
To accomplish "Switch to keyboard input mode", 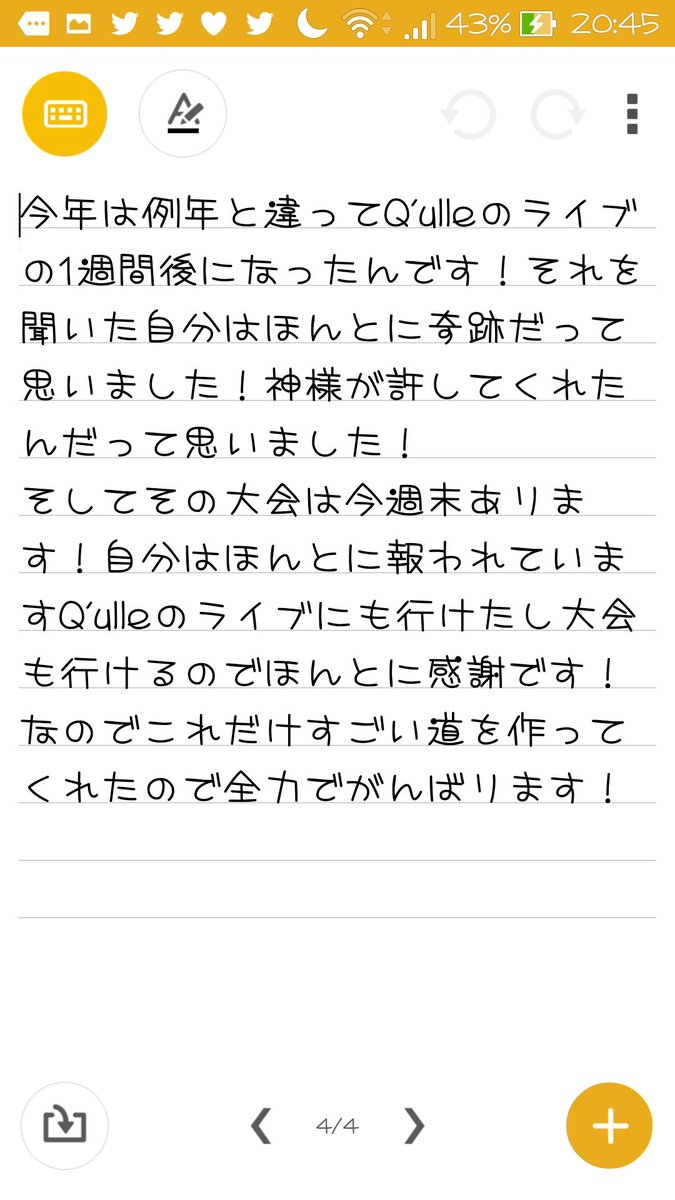I will click(x=65, y=113).
